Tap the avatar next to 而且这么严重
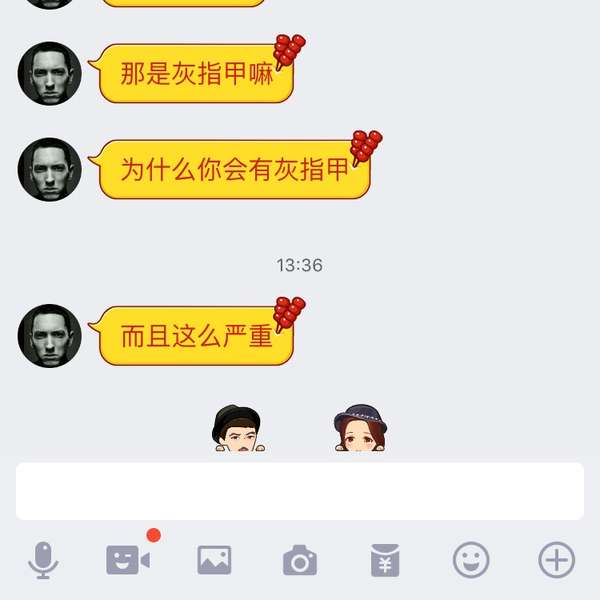600x600 pixels. pyautogui.click(x=50, y=335)
